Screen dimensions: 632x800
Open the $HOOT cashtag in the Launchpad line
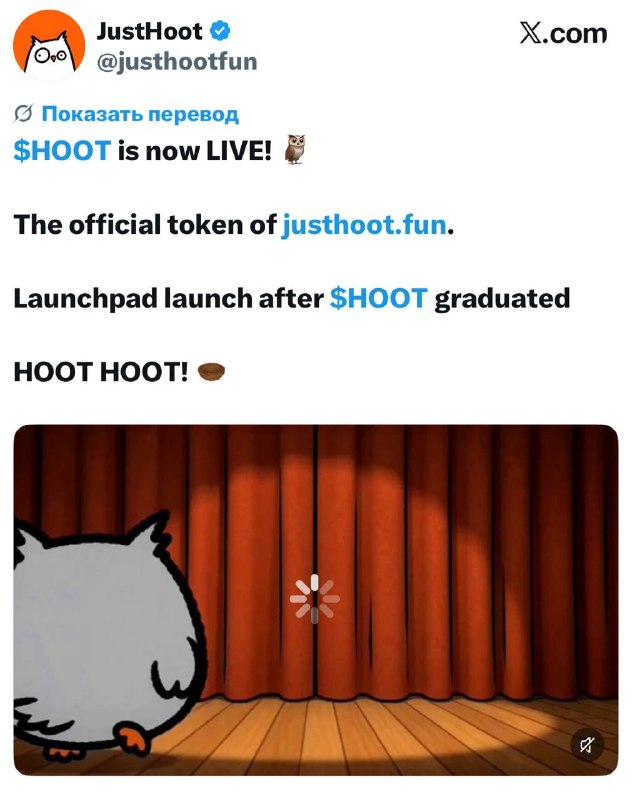coord(378,298)
